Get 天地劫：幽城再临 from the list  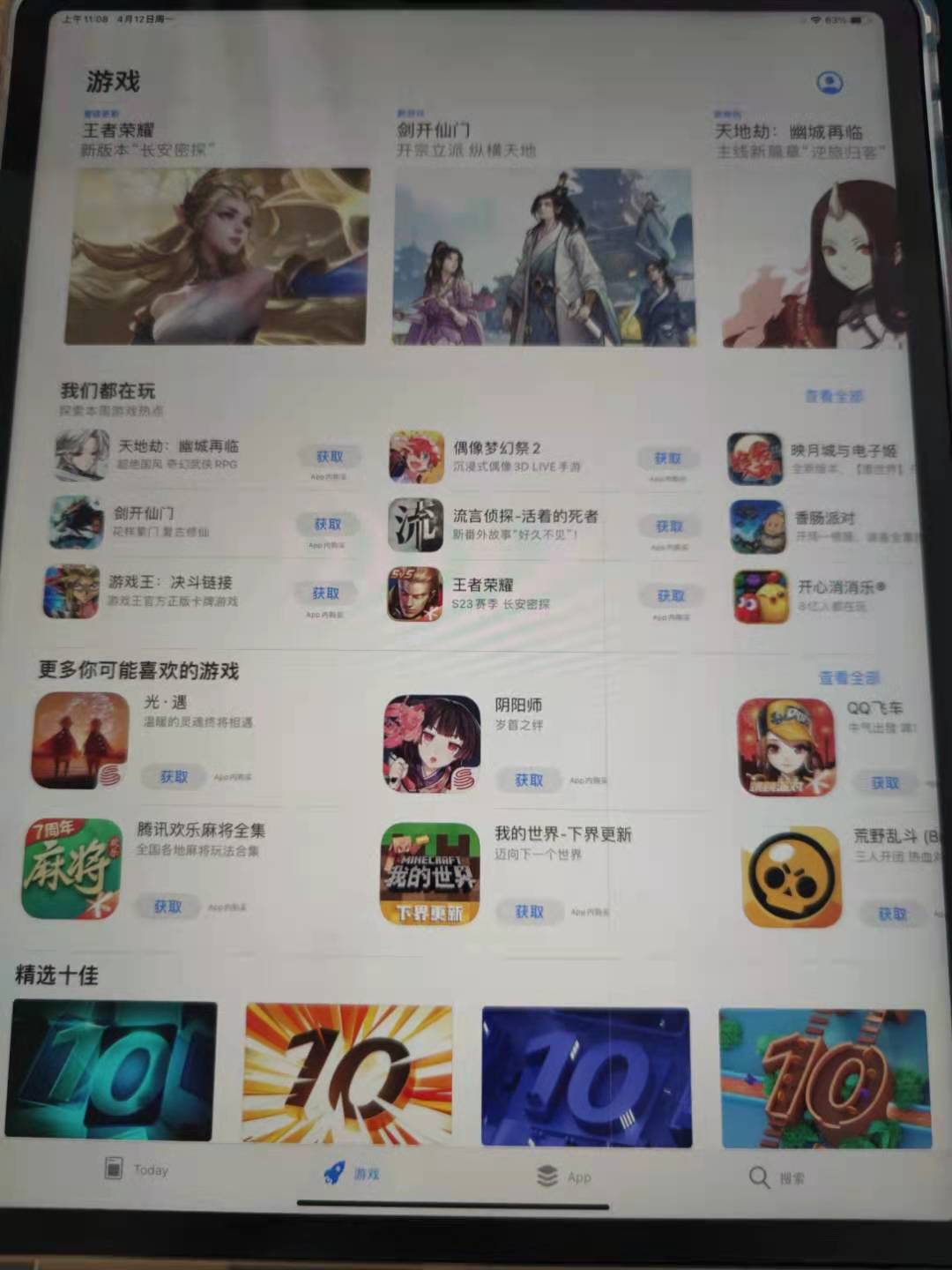pos(330,457)
